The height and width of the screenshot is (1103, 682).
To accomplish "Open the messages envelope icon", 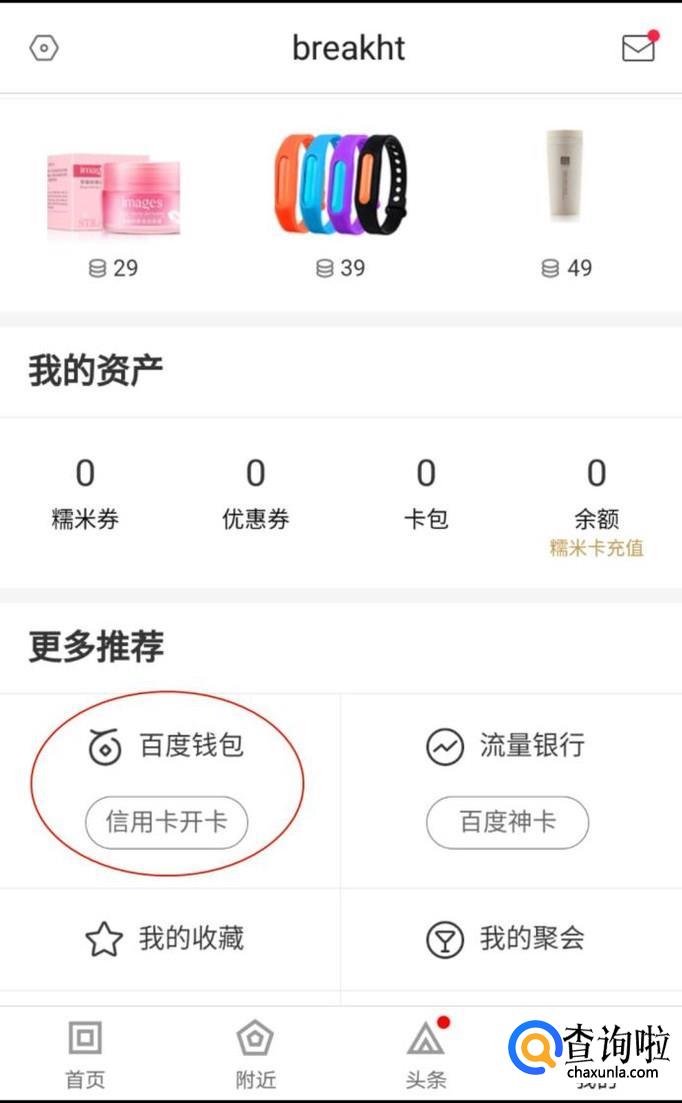I will coord(638,48).
